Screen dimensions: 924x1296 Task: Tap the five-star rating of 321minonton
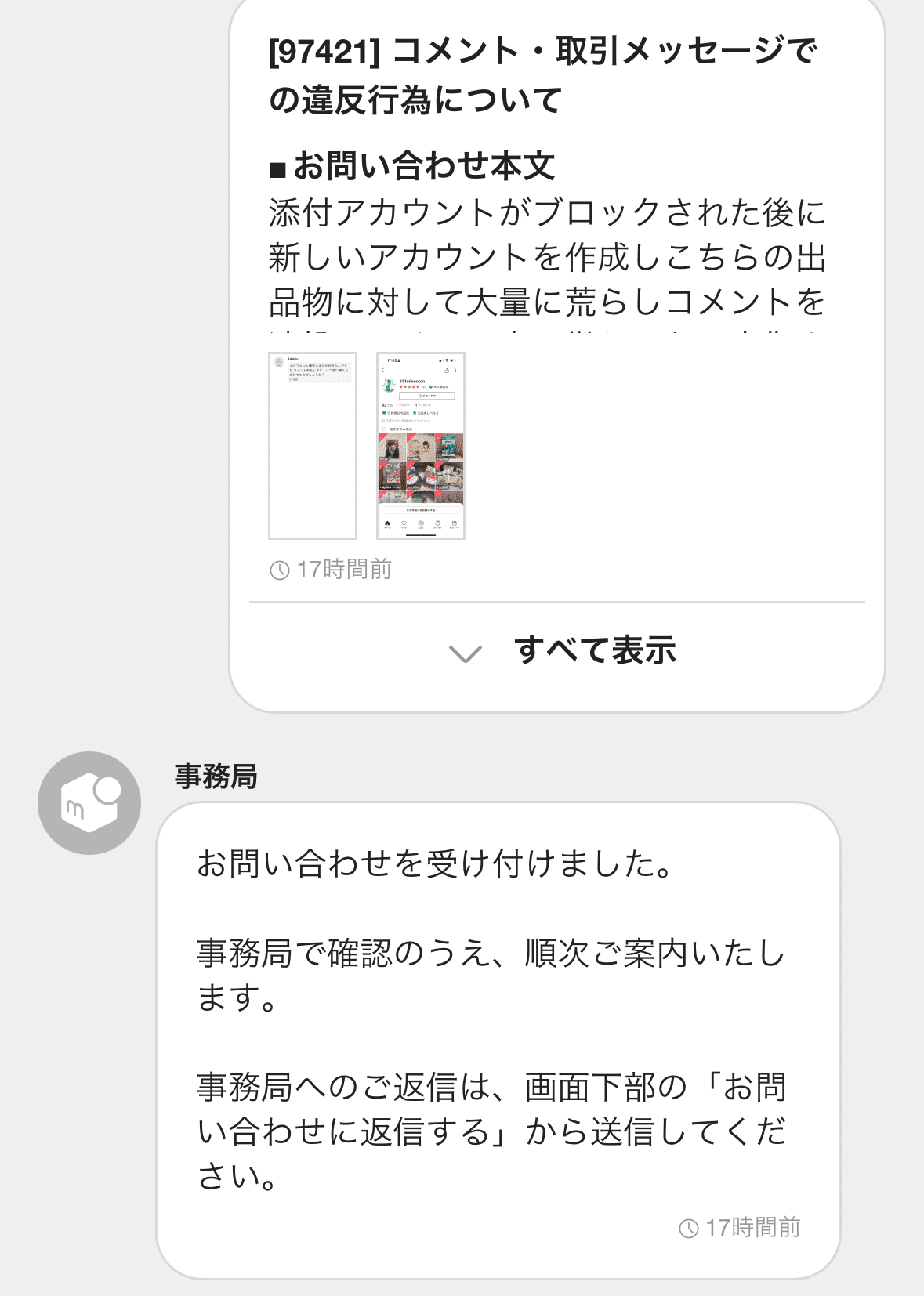409,387
